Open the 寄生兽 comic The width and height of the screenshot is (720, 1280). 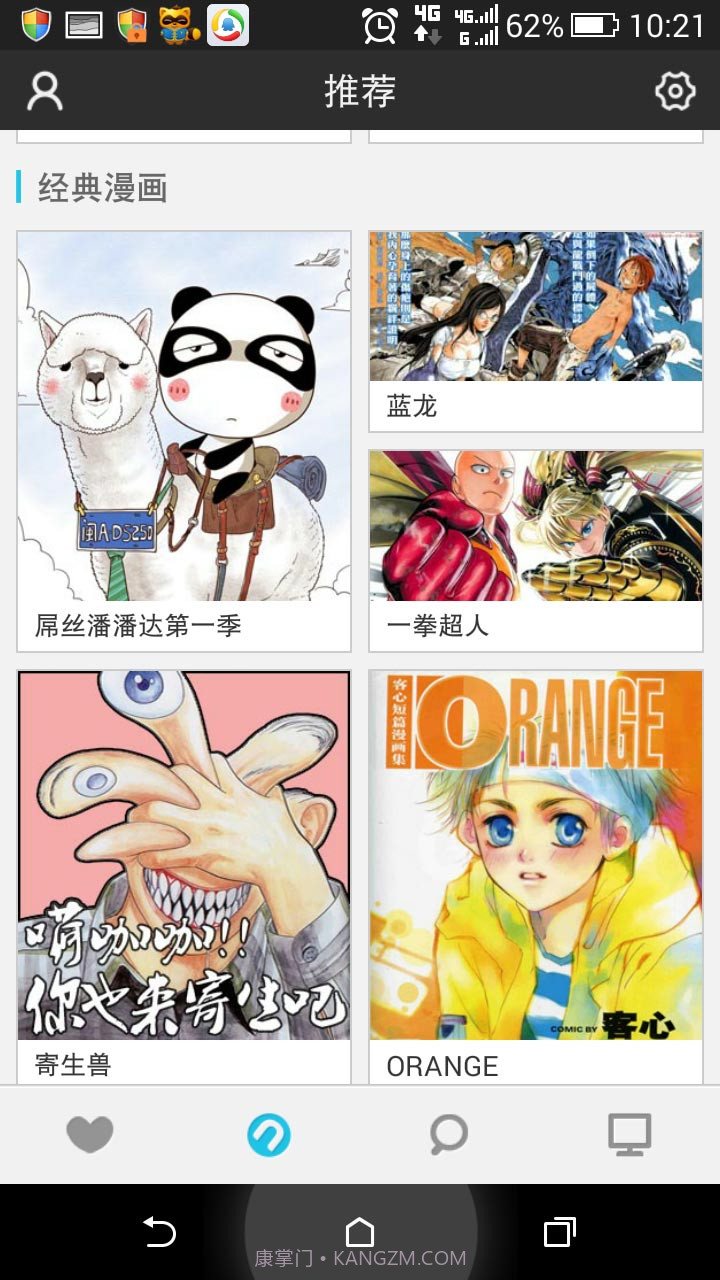tap(184, 875)
